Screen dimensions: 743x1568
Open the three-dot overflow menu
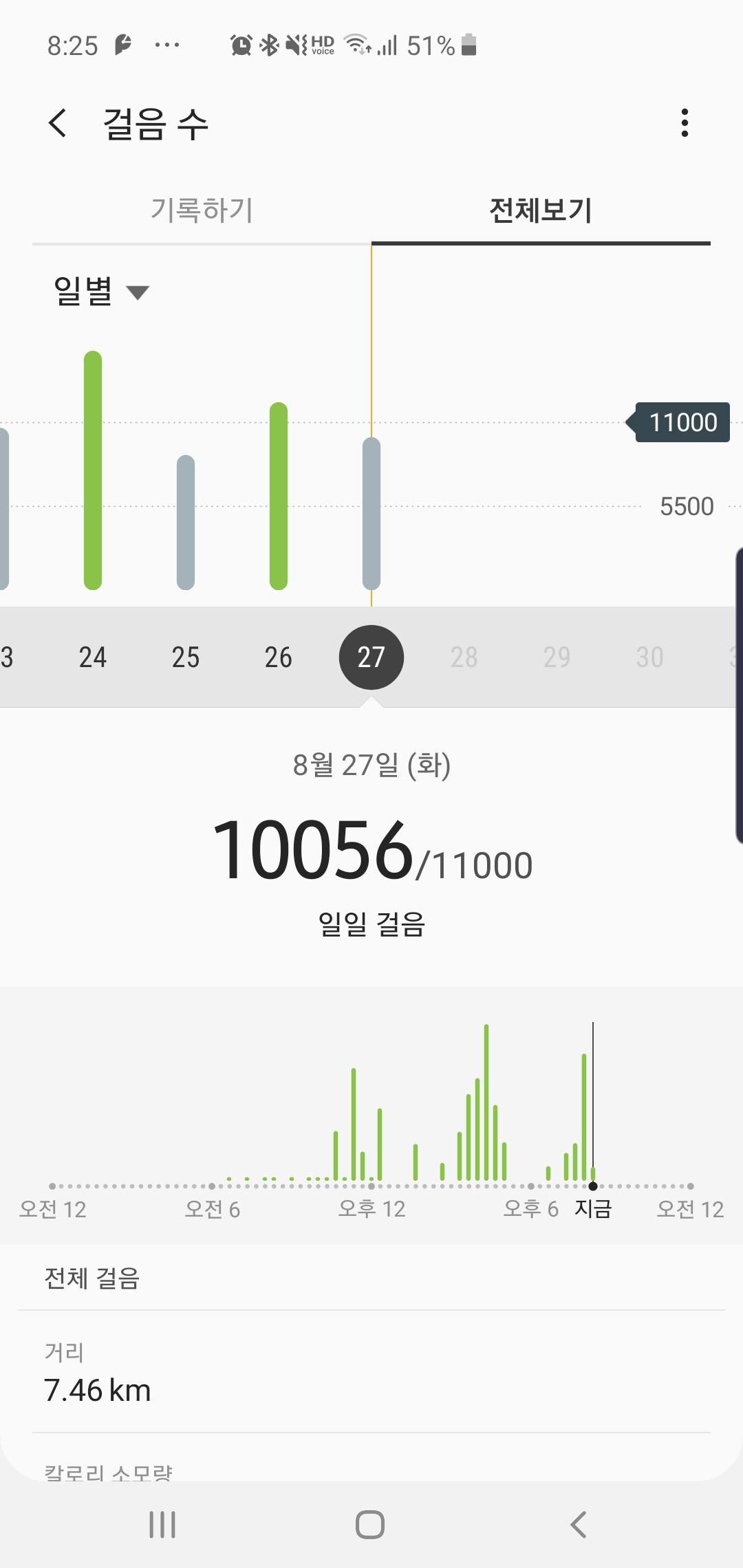pyautogui.click(x=684, y=123)
